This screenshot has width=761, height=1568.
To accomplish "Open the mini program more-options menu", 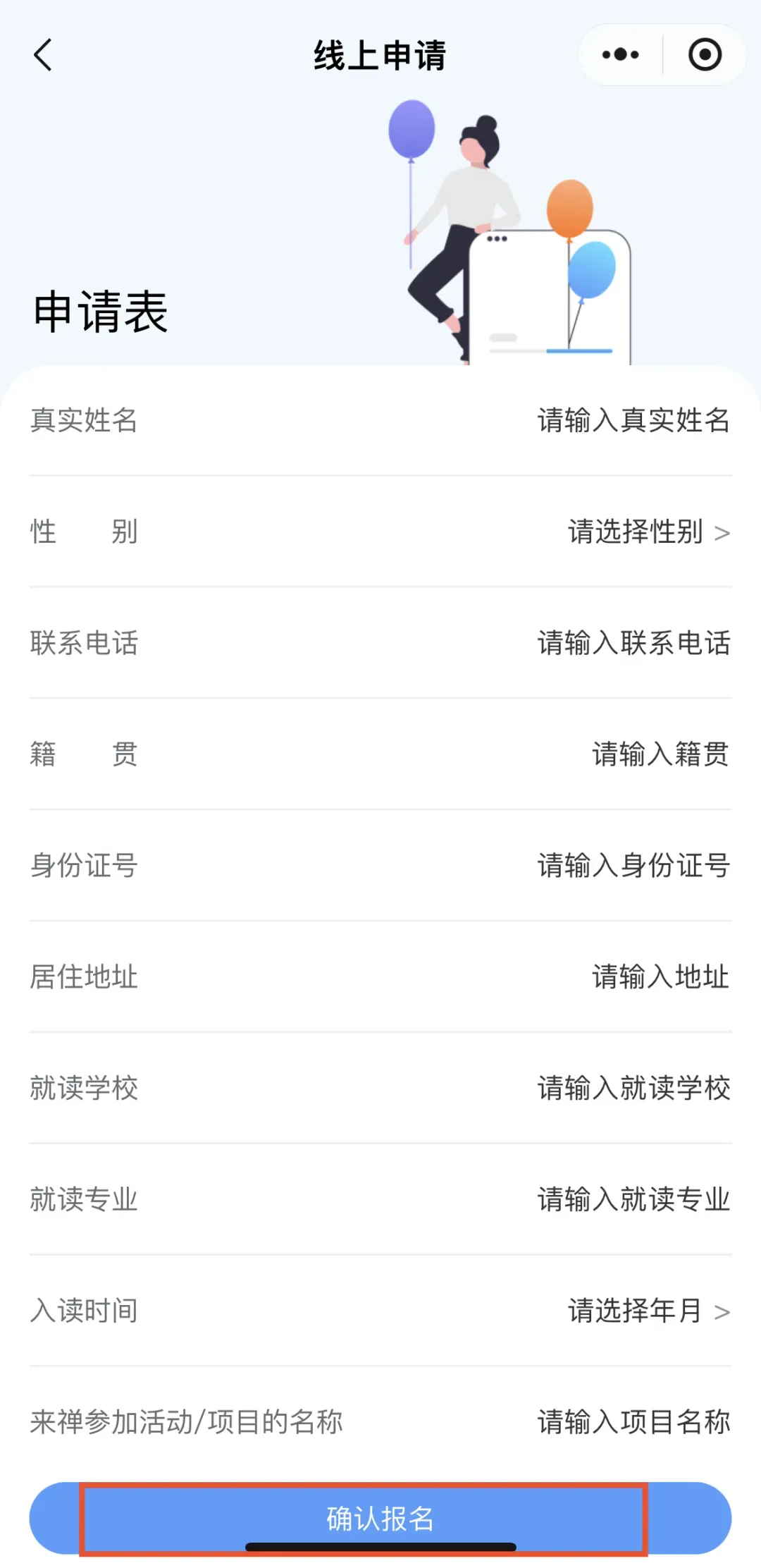I will click(x=621, y=55).
